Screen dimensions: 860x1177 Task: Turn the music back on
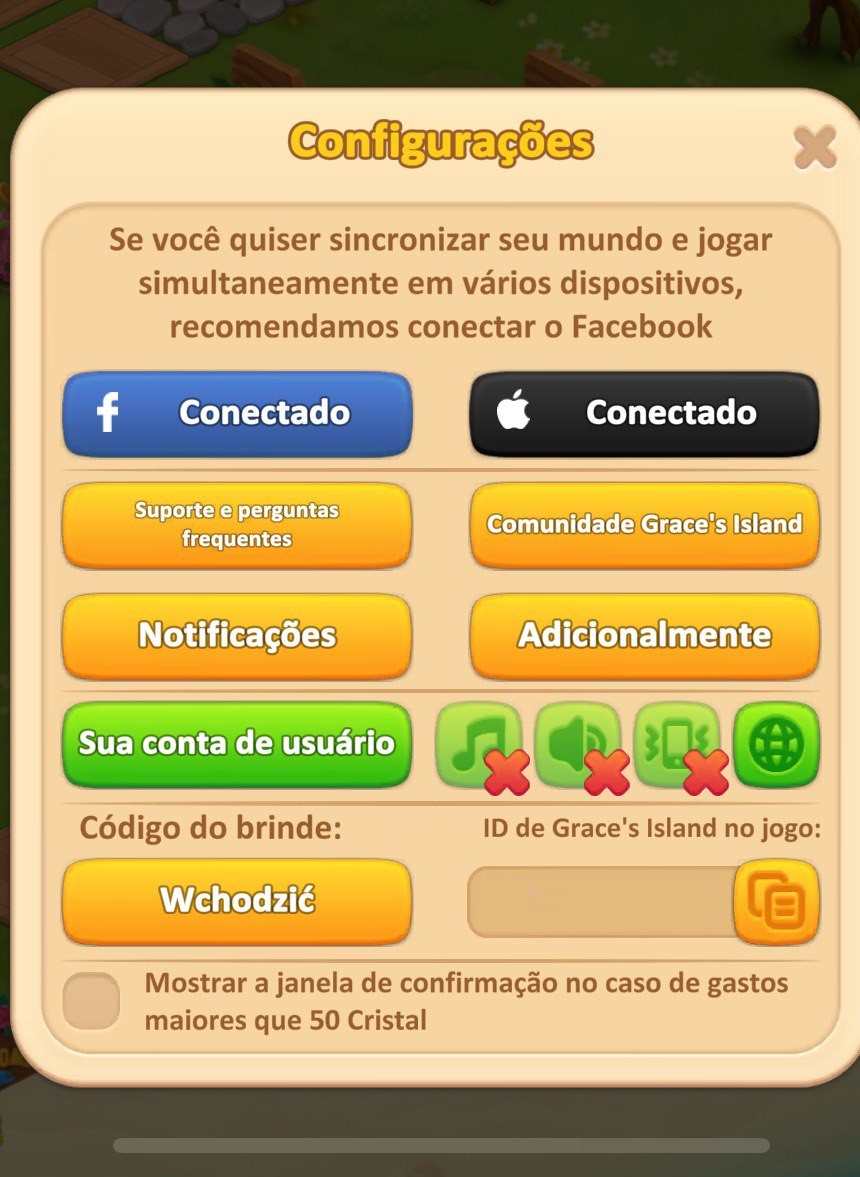[479, 745]
